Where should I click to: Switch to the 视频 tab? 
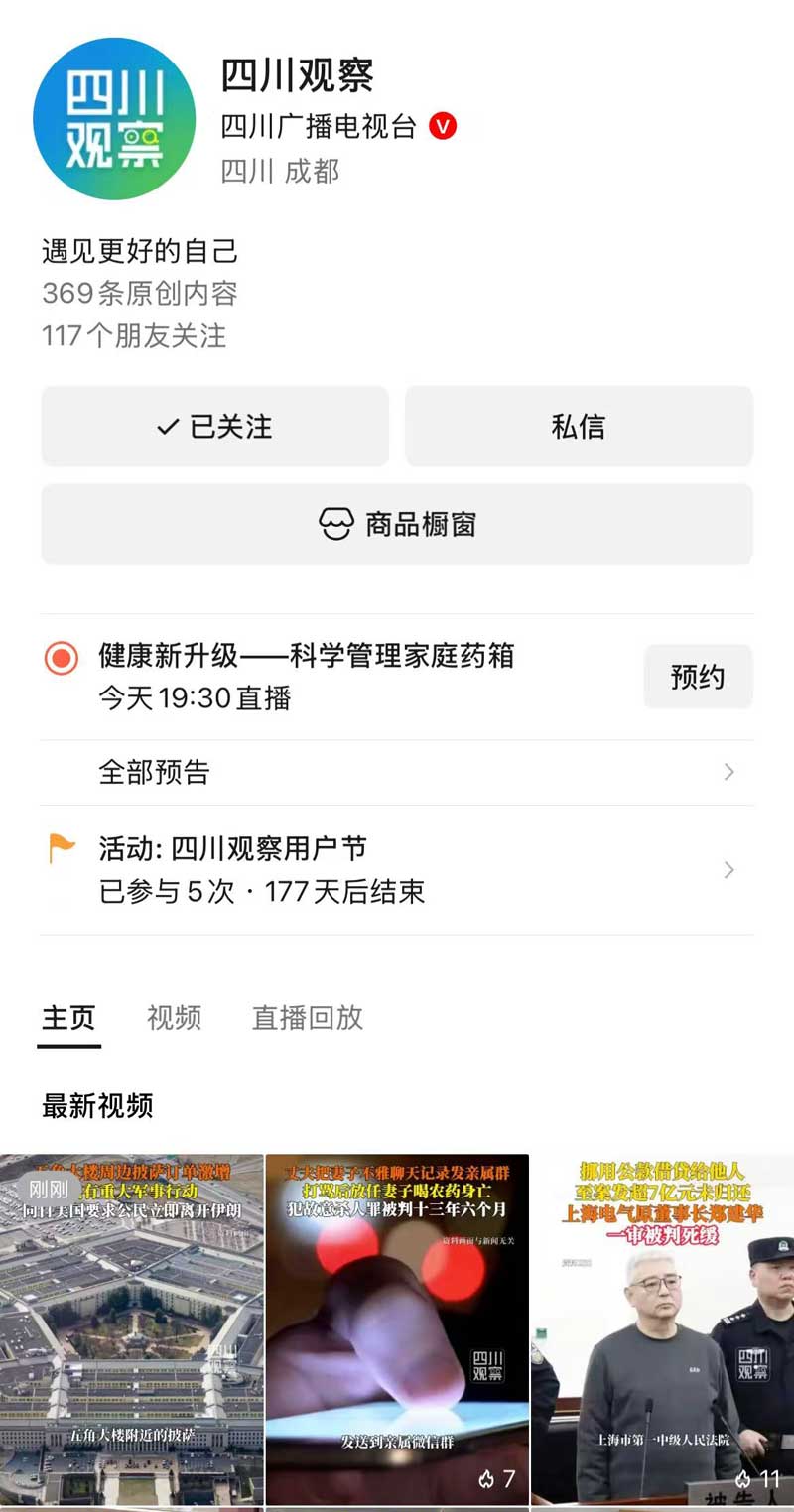point(174,1017)
